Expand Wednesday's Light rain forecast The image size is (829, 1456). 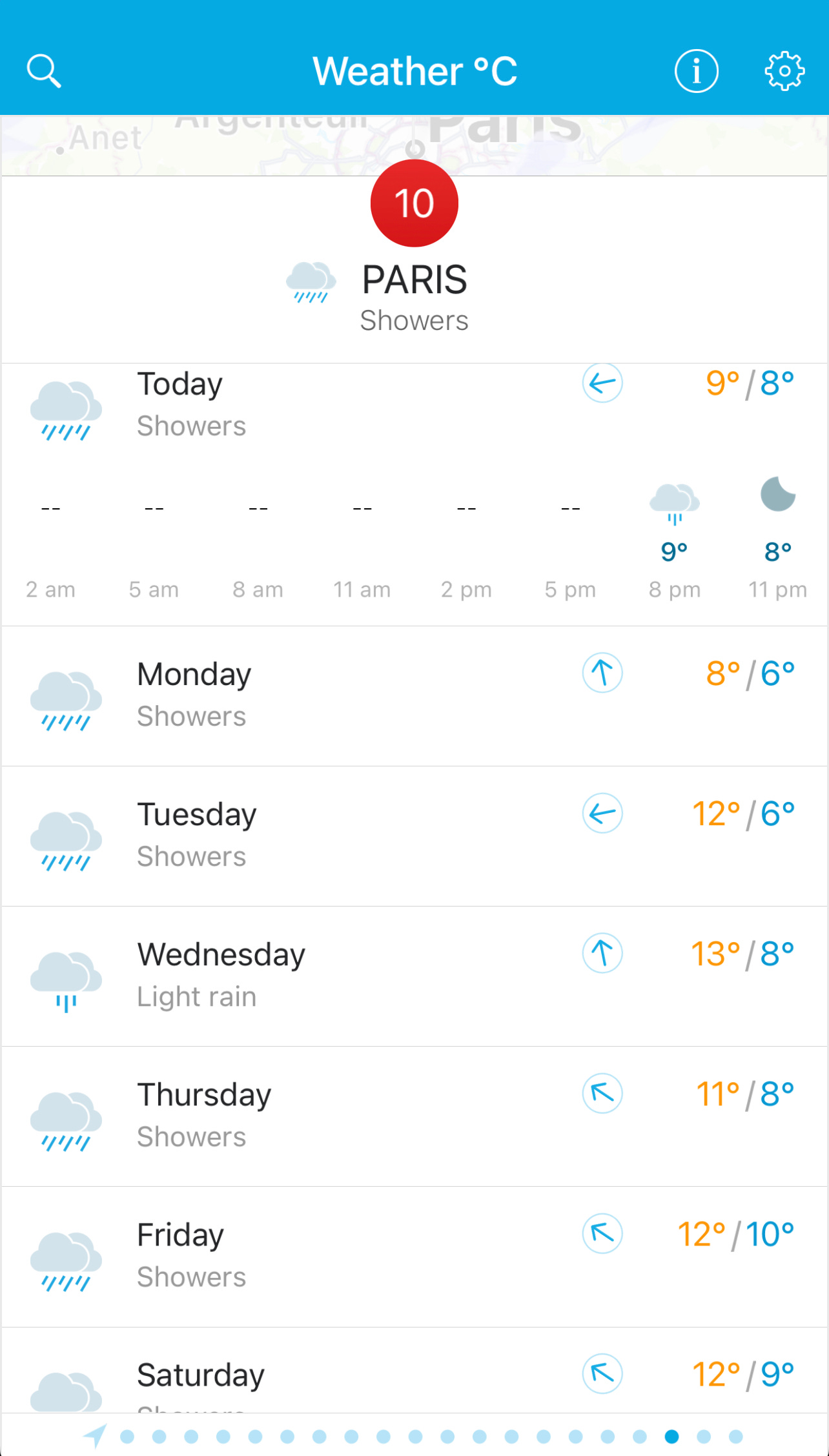[414, 976]
